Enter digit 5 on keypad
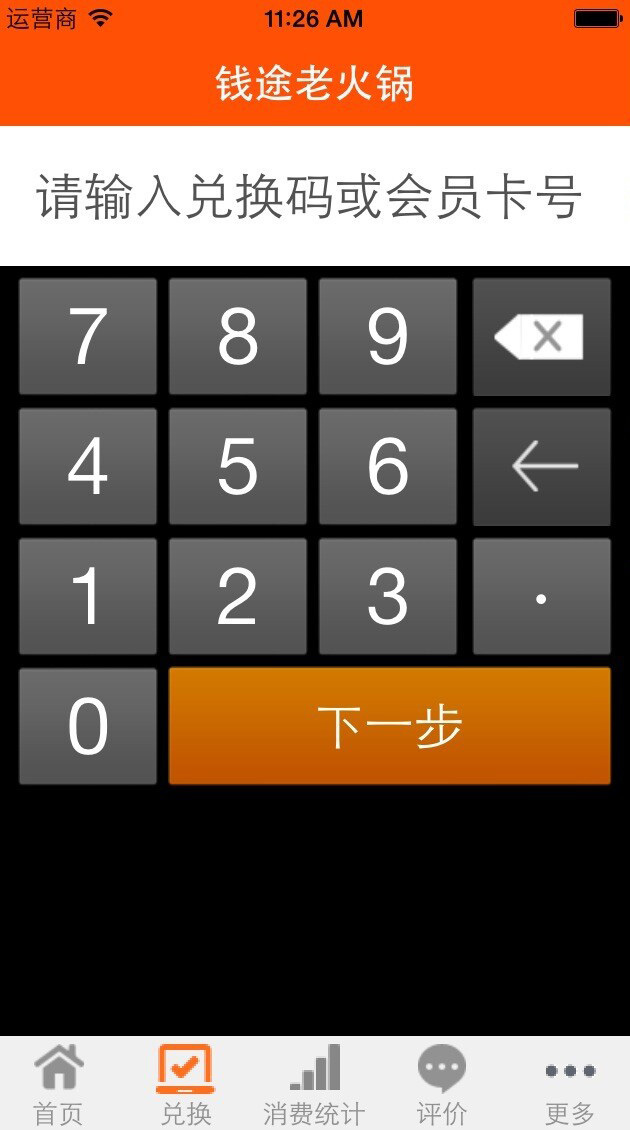Screen dimensions: 630x1130 [x=238, y=466]
